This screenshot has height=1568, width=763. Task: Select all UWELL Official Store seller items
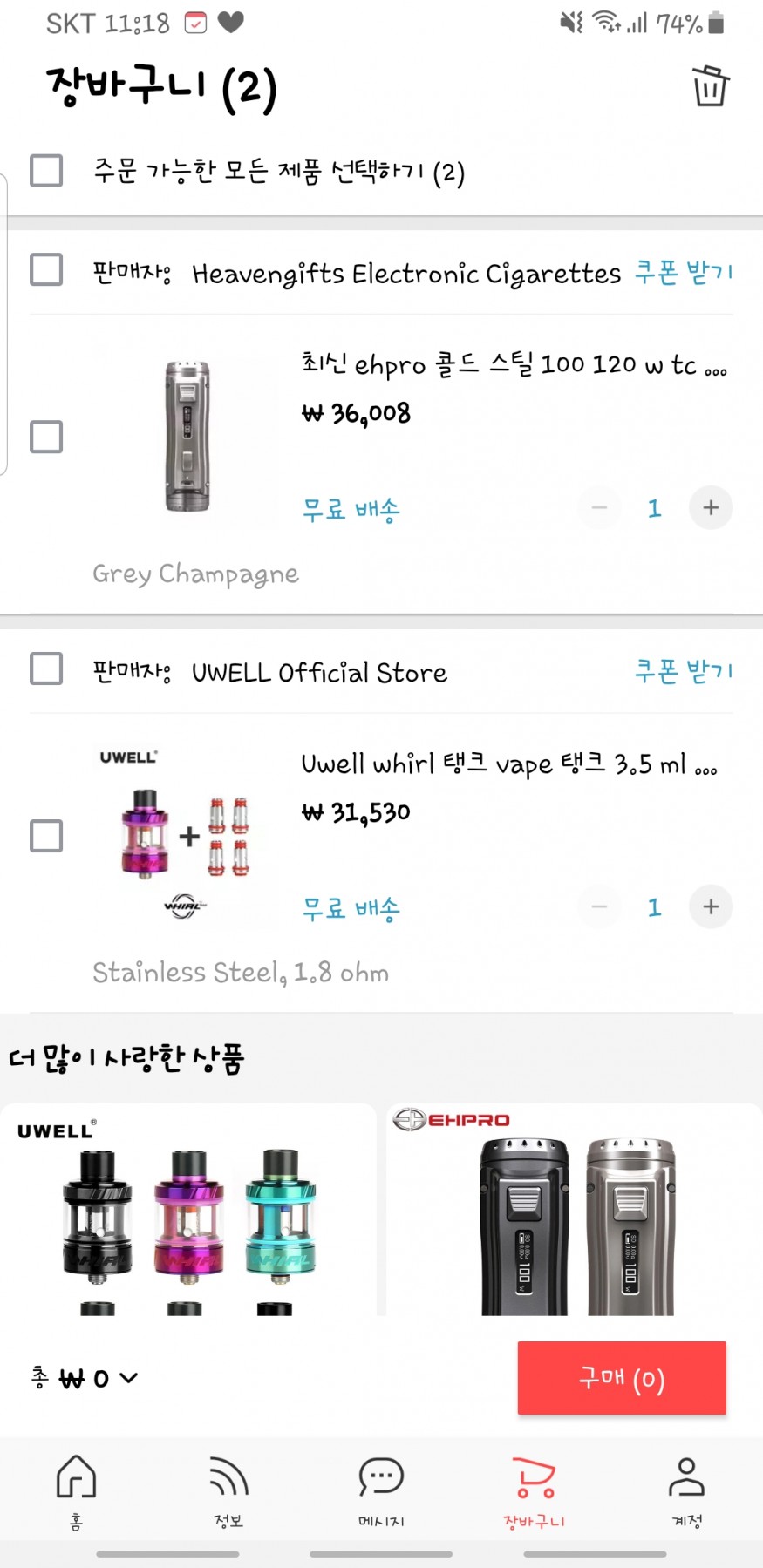tap(46, 669)
